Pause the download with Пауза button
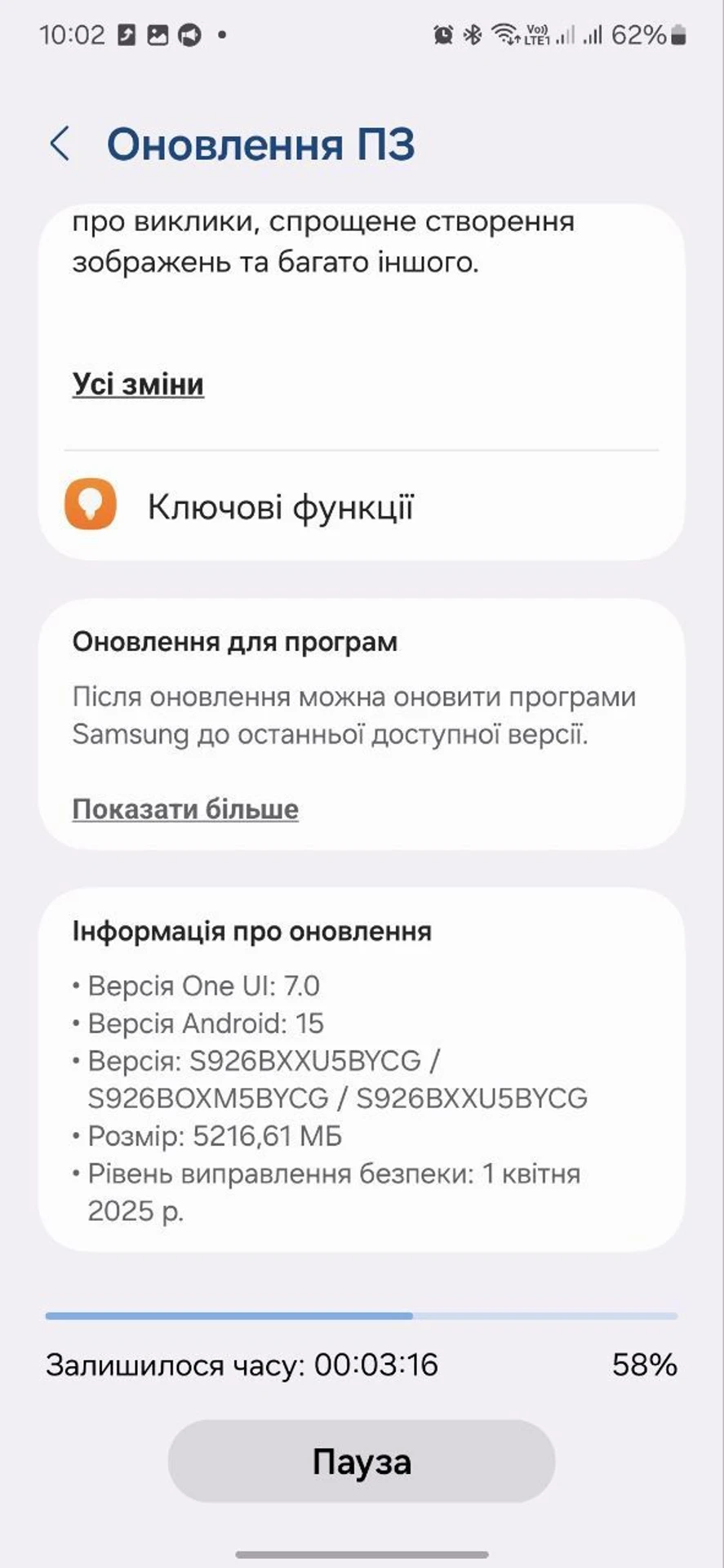This screenshot has width=724, height=1568. (362, 1461)
